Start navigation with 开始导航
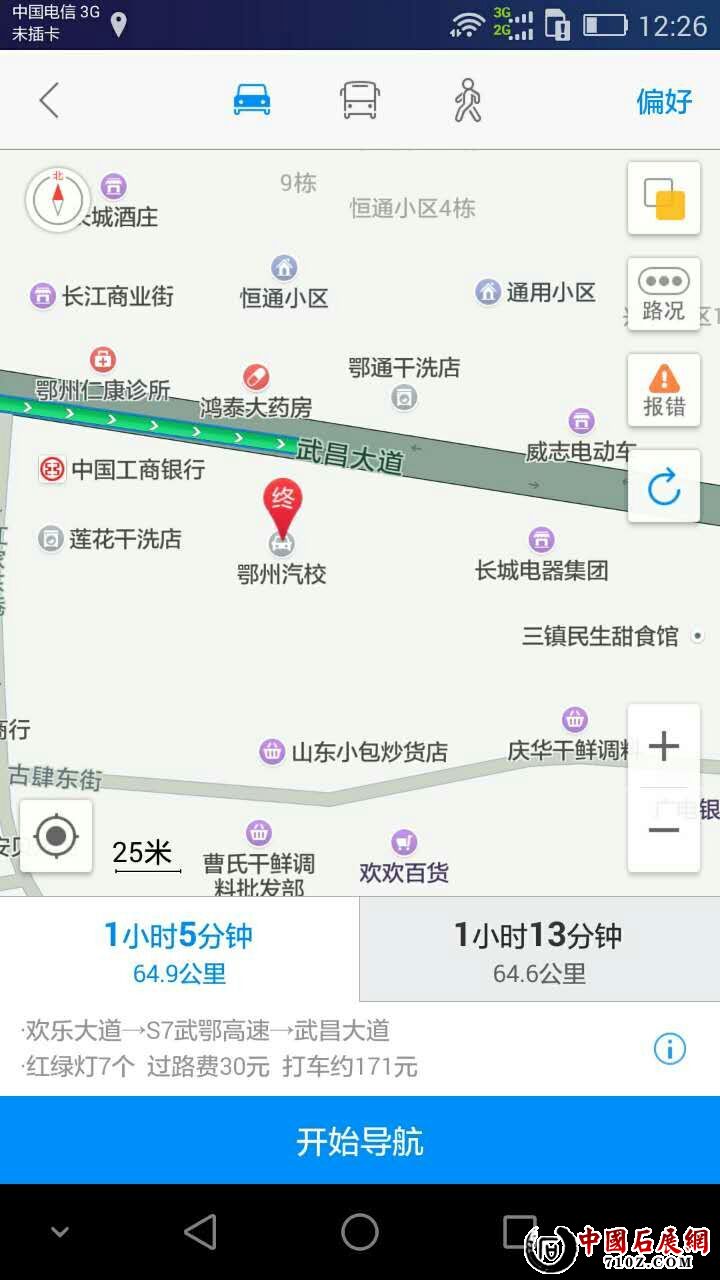Image resolution: width=720 pixels, height=1280 pixels. 360,1141
